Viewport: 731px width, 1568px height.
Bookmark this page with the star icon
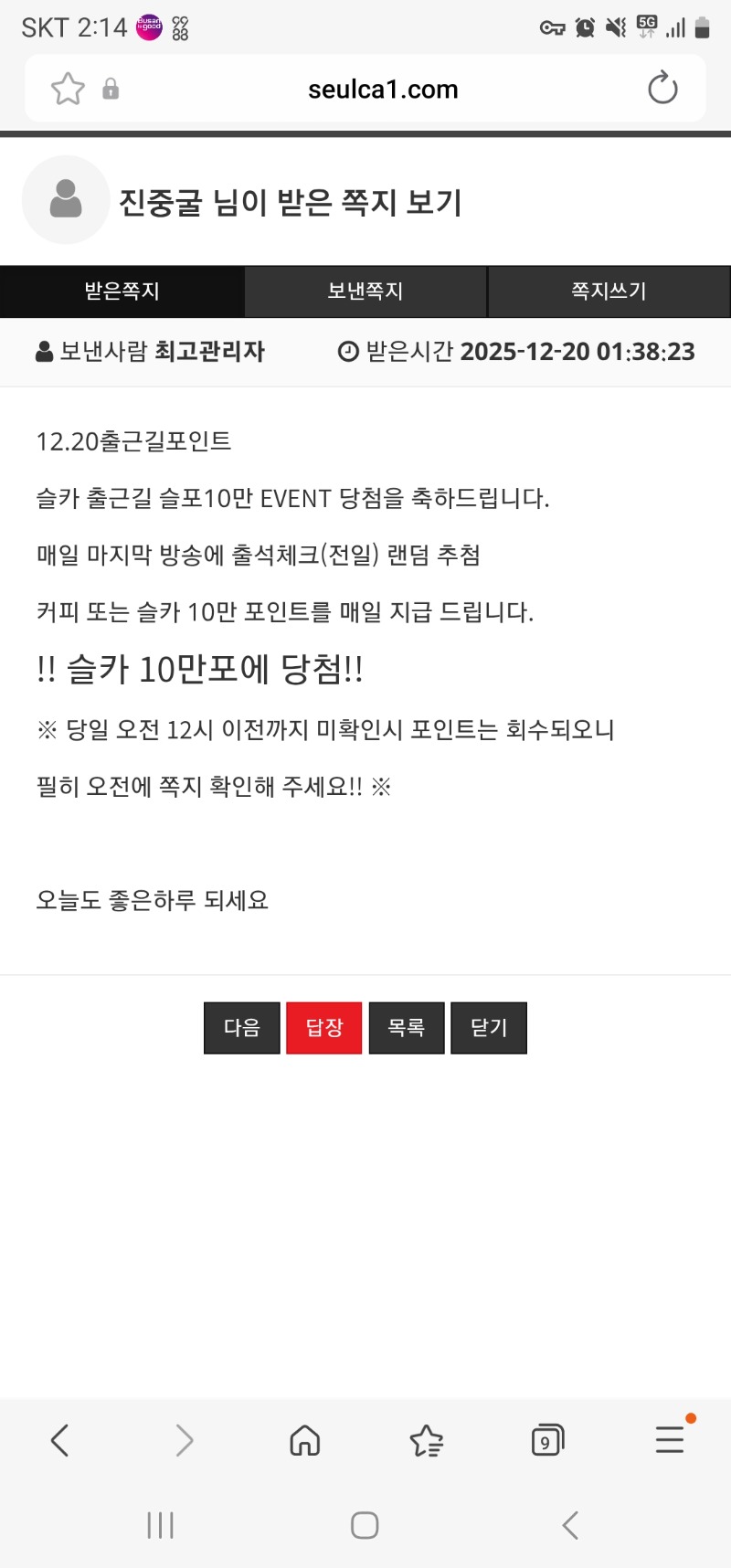(68, 89)
